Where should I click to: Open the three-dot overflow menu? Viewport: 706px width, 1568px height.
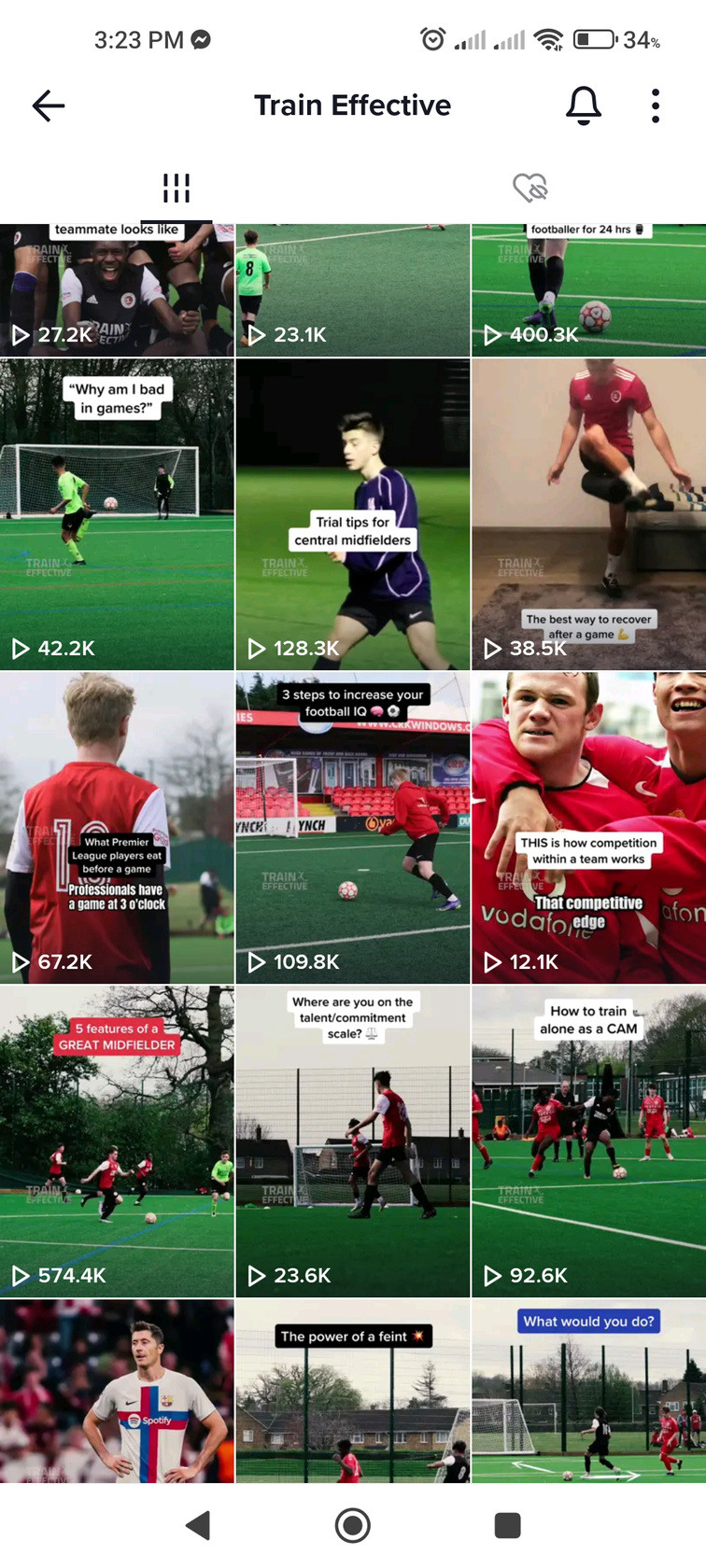656,106
